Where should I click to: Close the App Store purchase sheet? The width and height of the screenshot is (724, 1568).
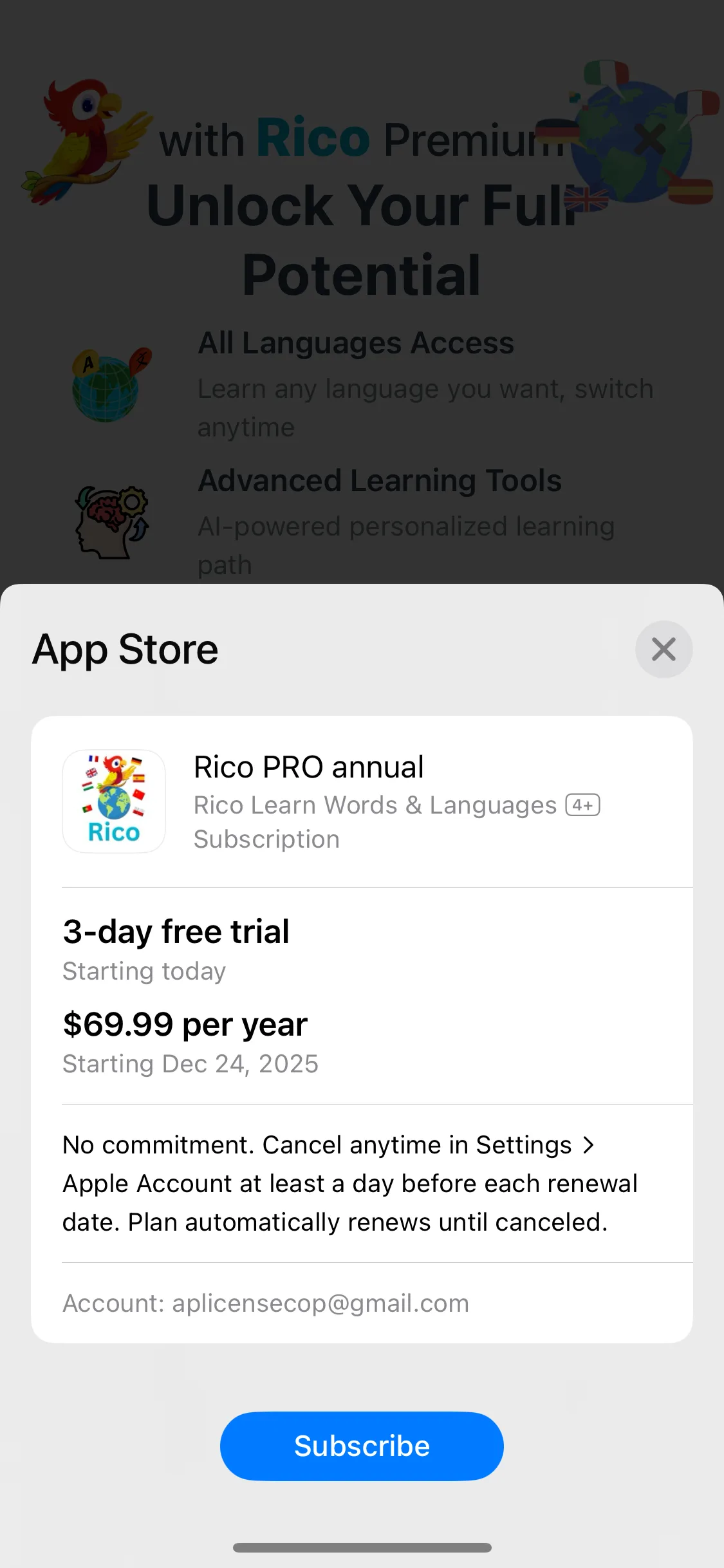664,649
